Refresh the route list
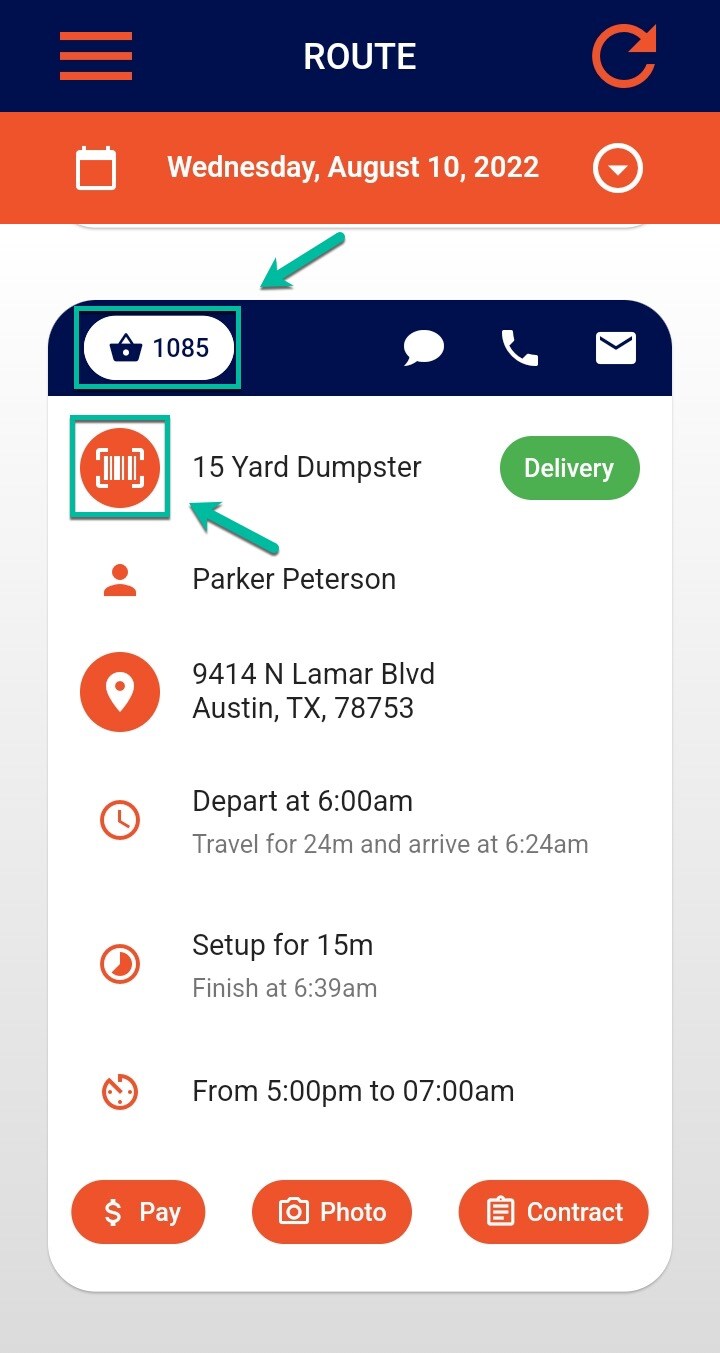This screenshot has width=720, height=1353. pyautogui.click(x=624, y=56)
